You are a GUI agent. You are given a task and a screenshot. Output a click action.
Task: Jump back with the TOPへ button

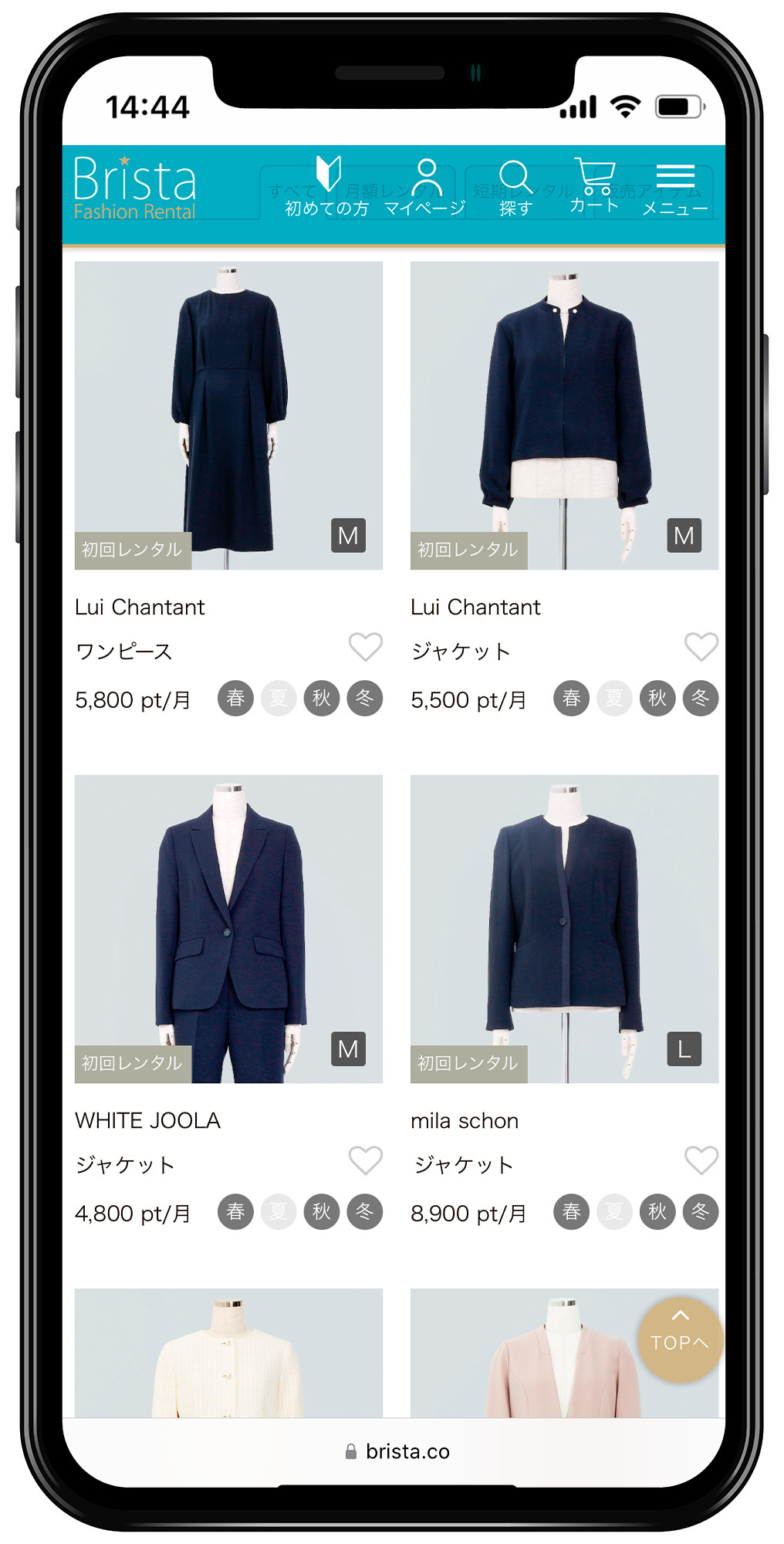tap(680, 1339)
